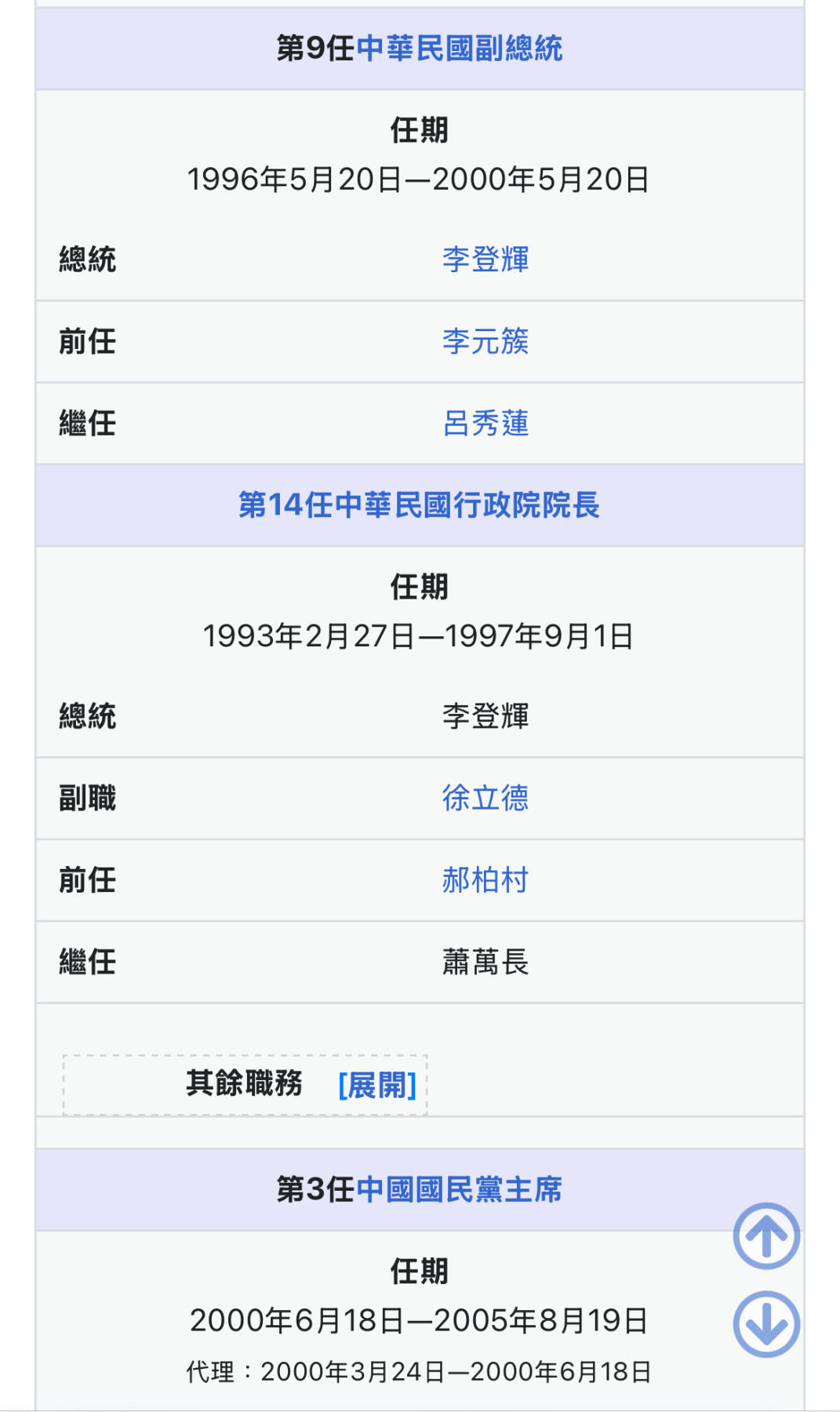
Task: Open the 李登輝 link under 總統
Action: (485, 259)
